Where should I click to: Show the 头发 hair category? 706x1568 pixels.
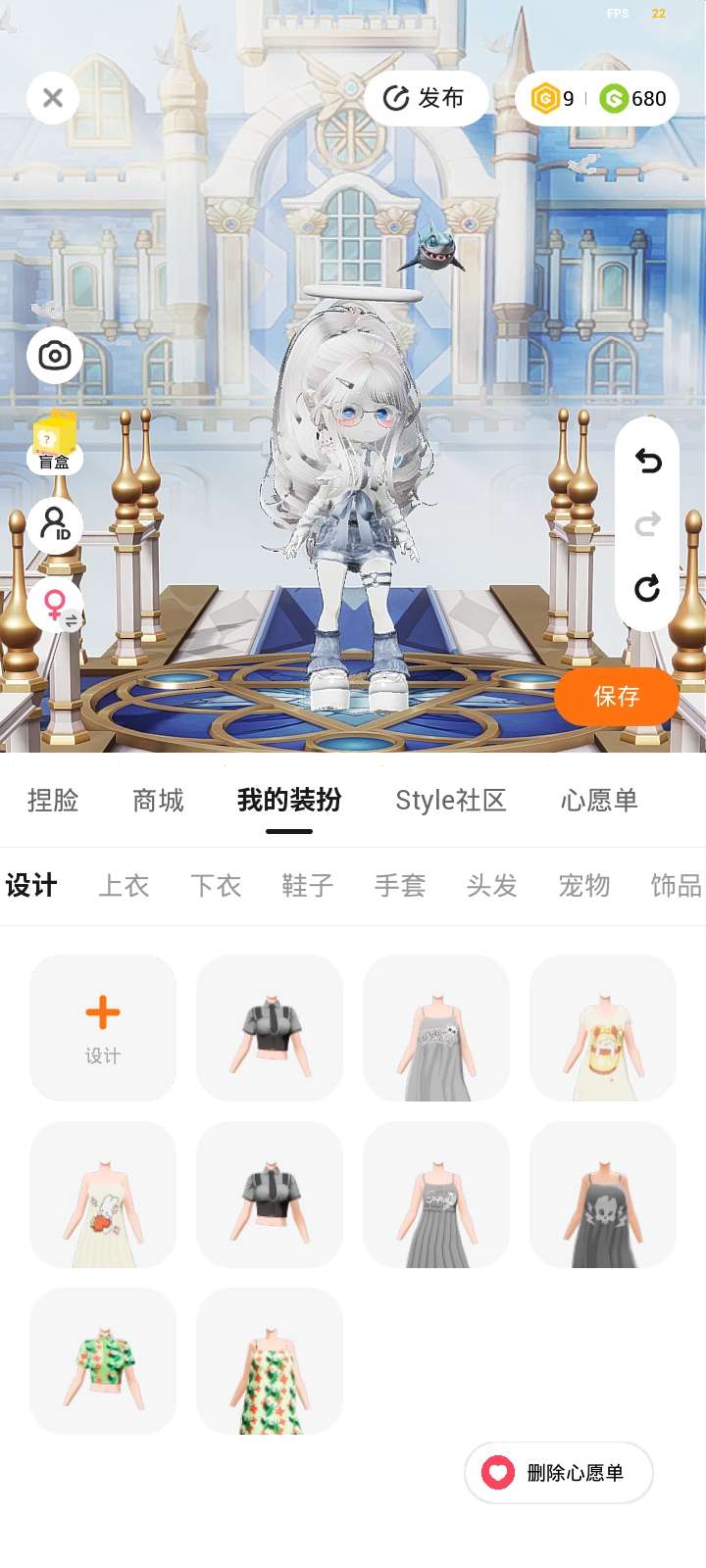(x=491, y=886)
